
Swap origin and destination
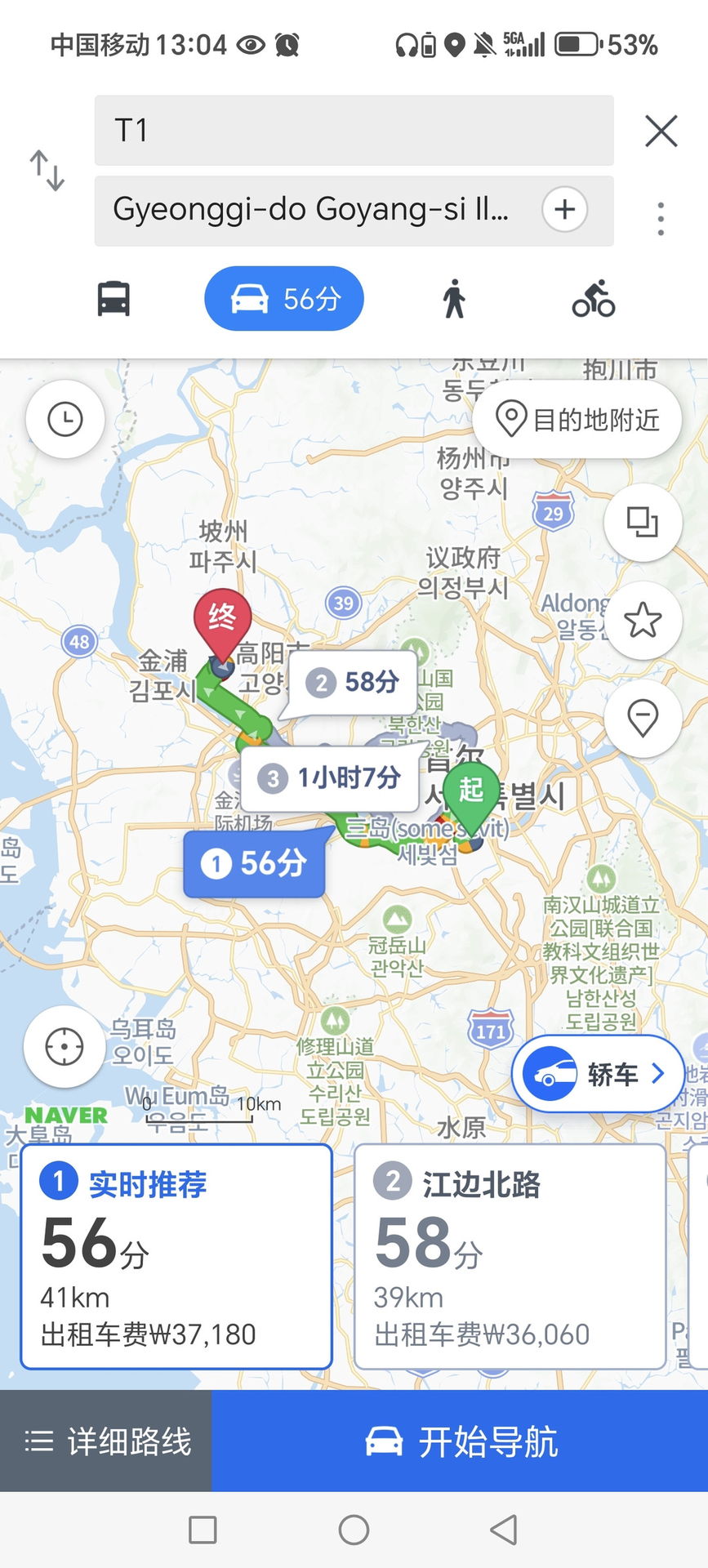pyautogui.click(x=47, y=170)
